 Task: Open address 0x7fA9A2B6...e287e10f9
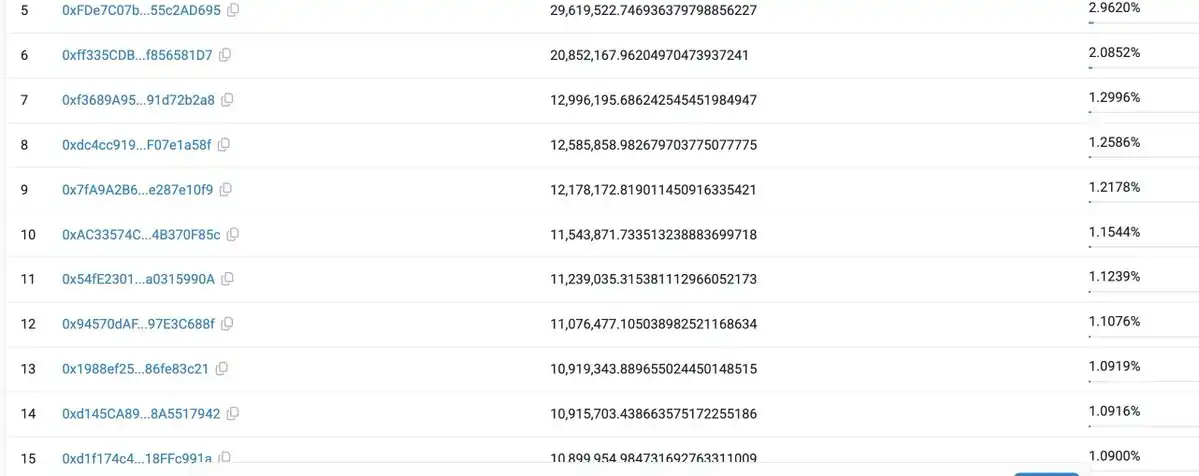[137, 189]
